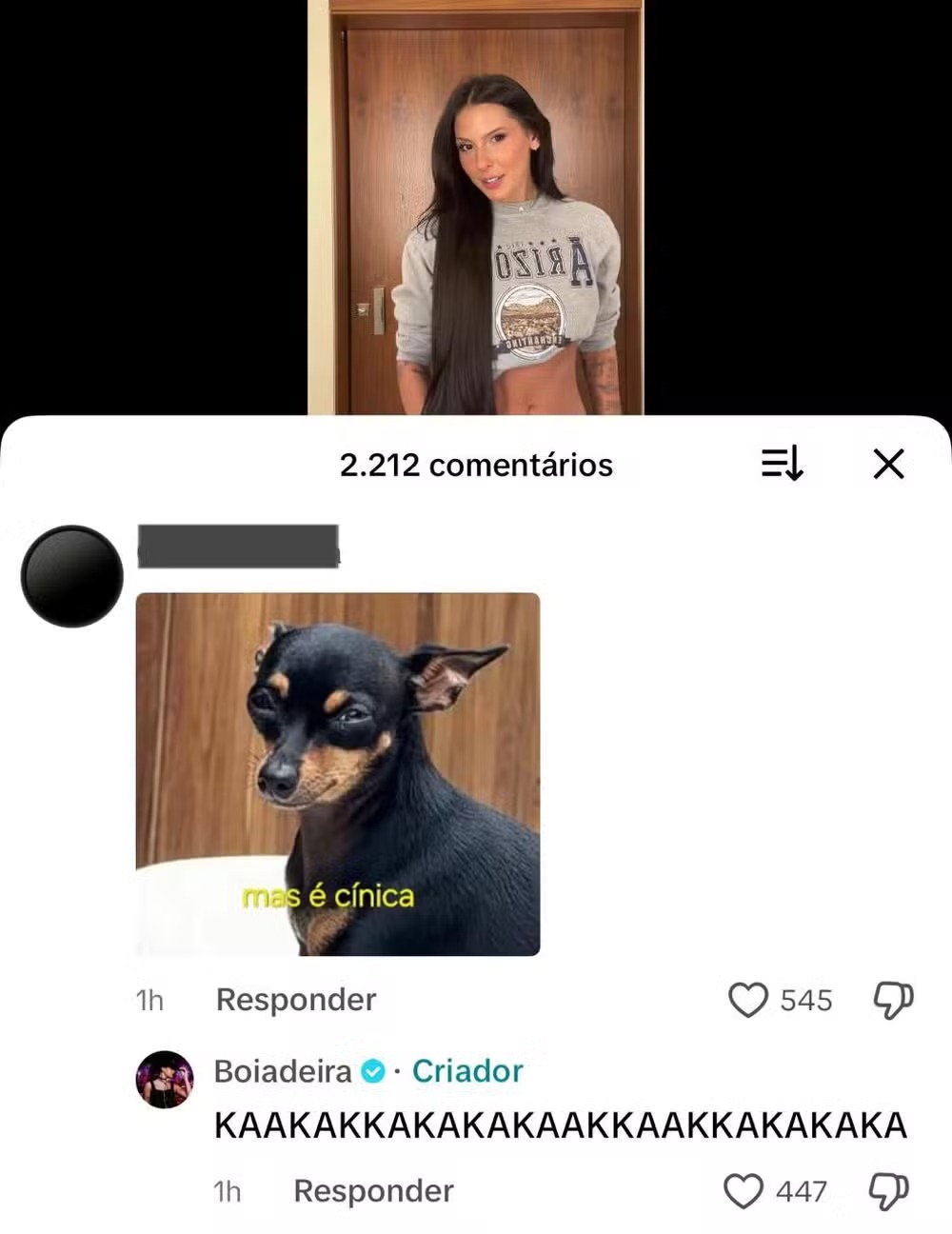Tap the video above the comments
The image size is (952, 1234).
[x=476, y=208]
